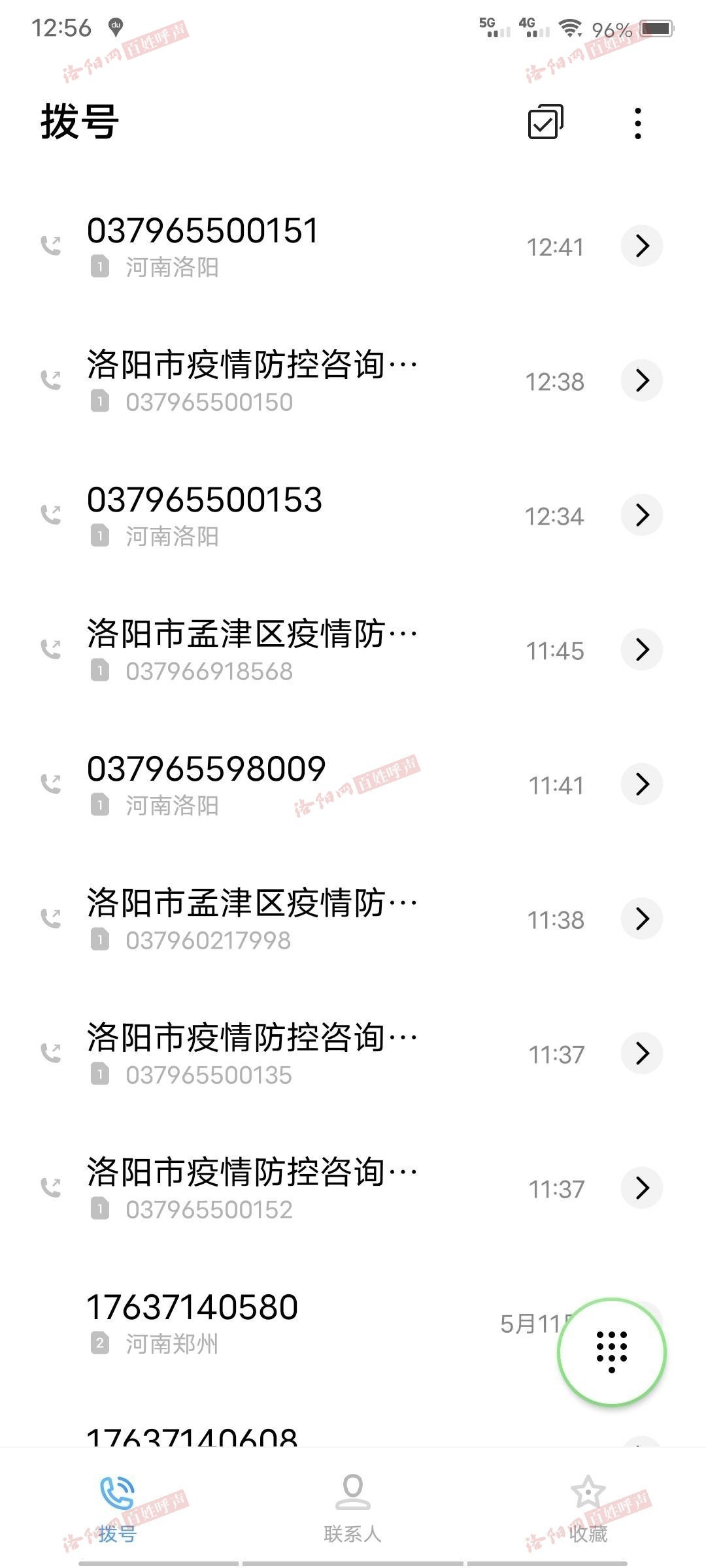The width and height of the screenshot is (706, 1568).
Task: Switch to the 联系人 tab
Action: [x=353, y=1509]
